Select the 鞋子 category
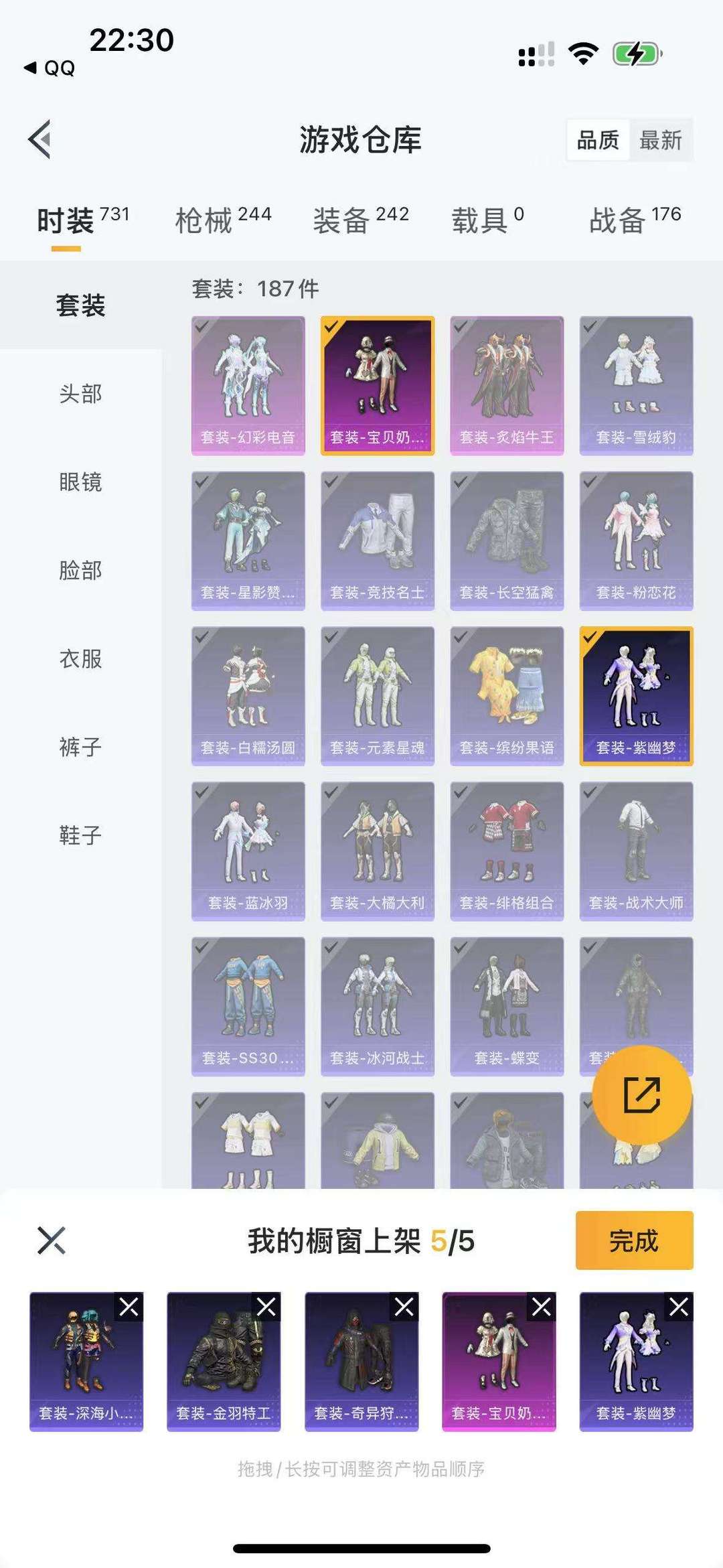 [x=80, y=835]
